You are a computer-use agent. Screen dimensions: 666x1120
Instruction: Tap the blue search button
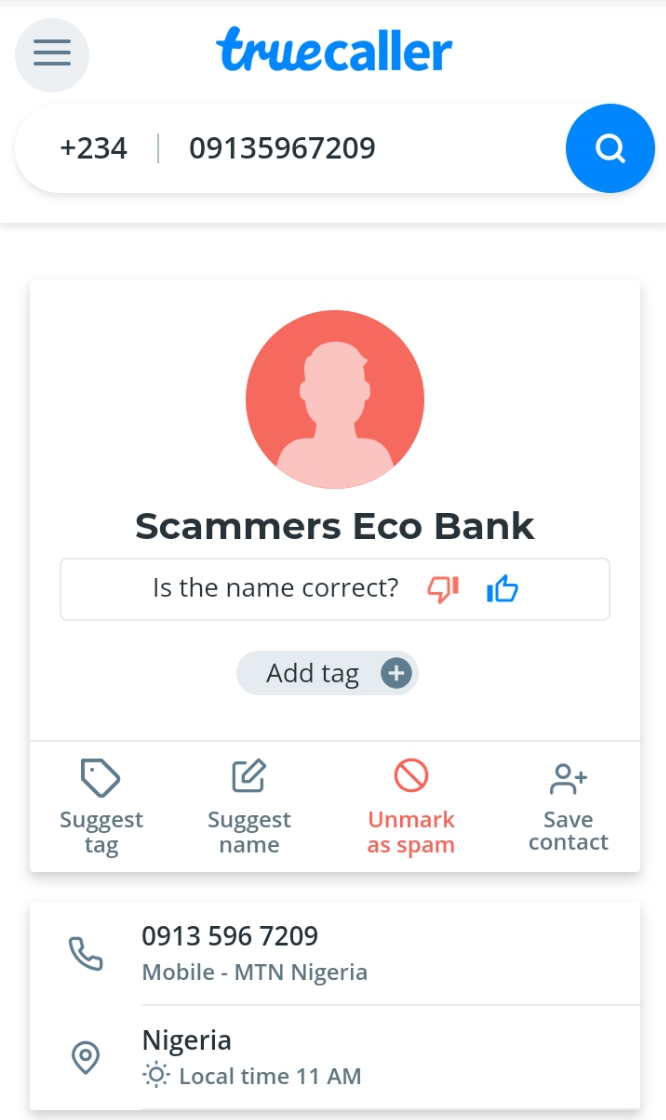click(609, 149)
